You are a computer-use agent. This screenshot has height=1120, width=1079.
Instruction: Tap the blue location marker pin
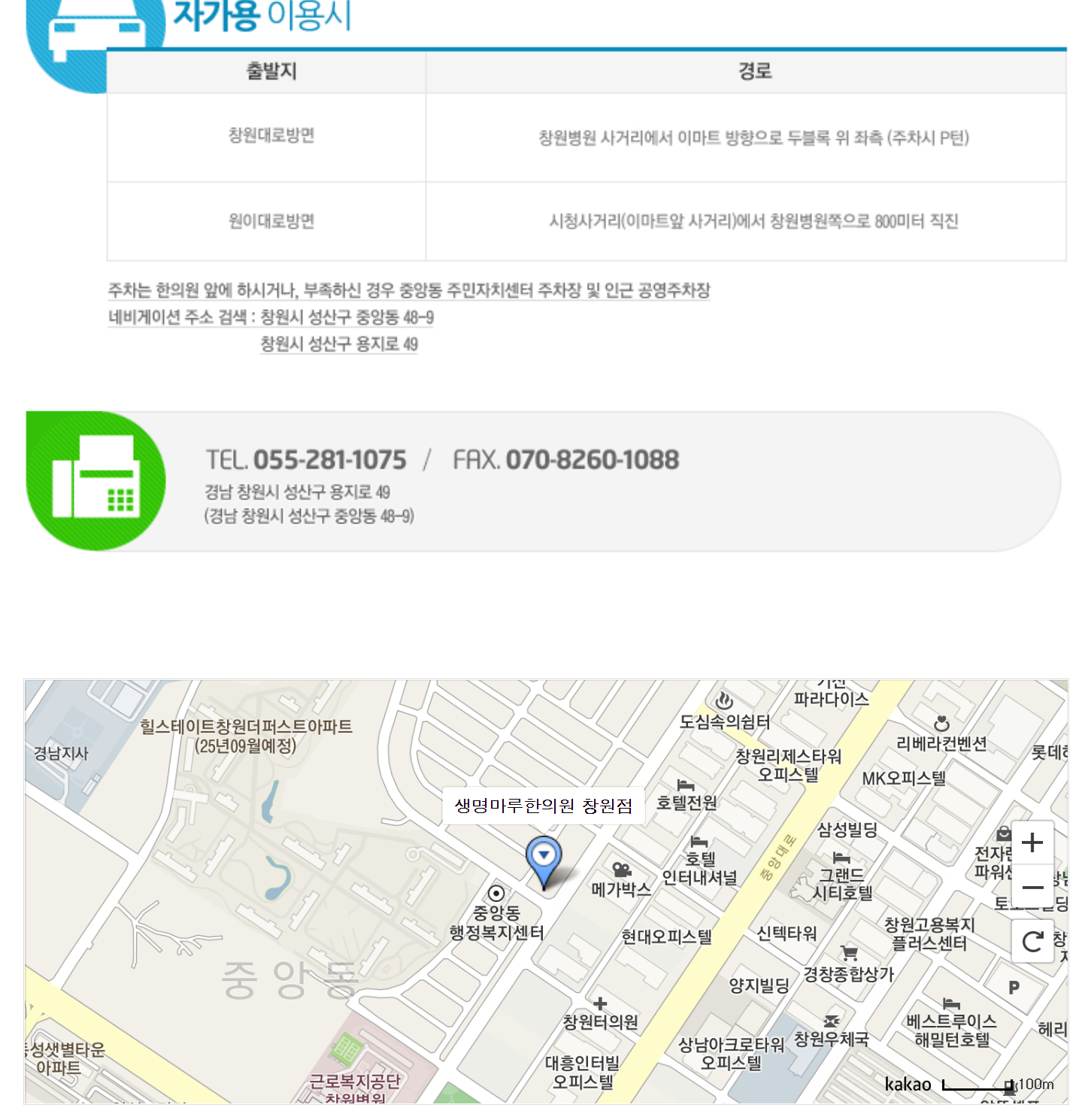pyautogui.click(x=544, y=859)
